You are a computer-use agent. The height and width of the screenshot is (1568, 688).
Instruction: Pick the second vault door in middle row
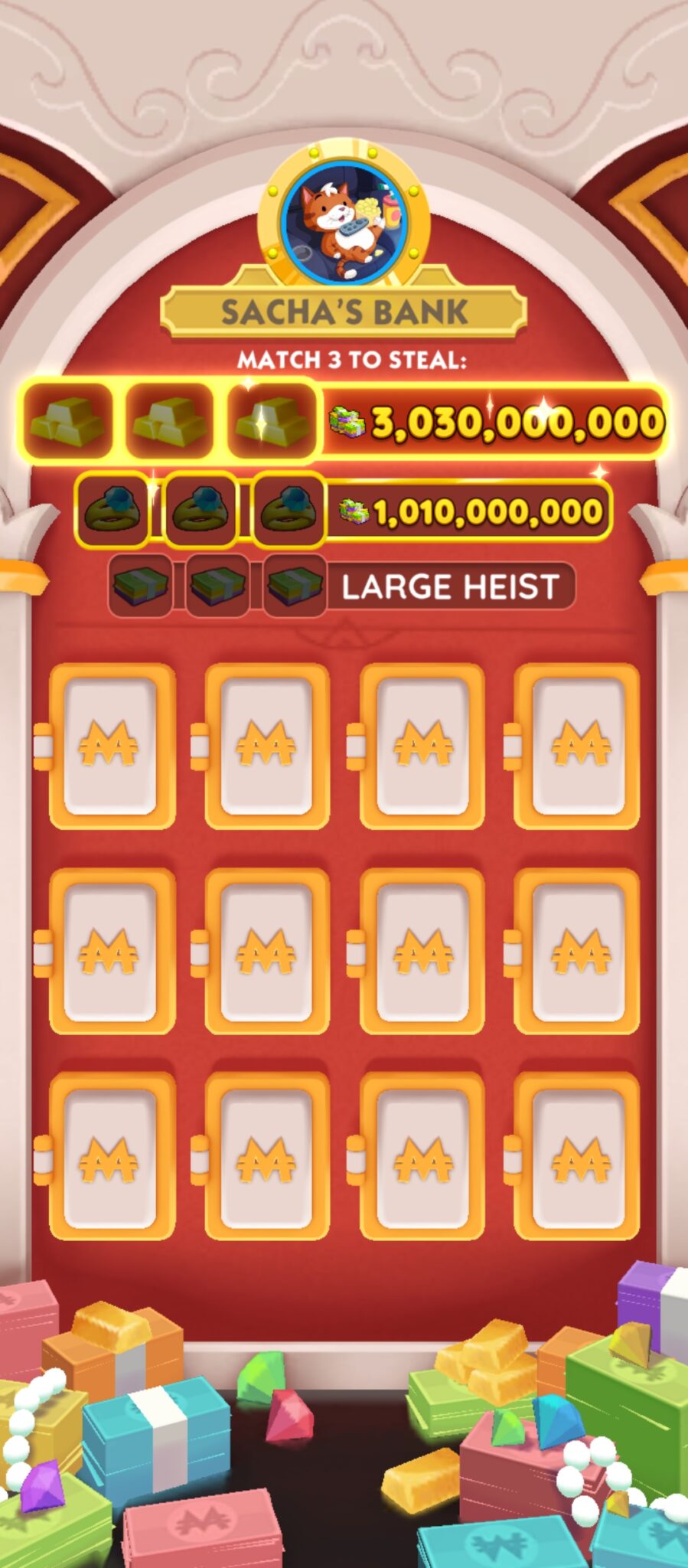267,952
